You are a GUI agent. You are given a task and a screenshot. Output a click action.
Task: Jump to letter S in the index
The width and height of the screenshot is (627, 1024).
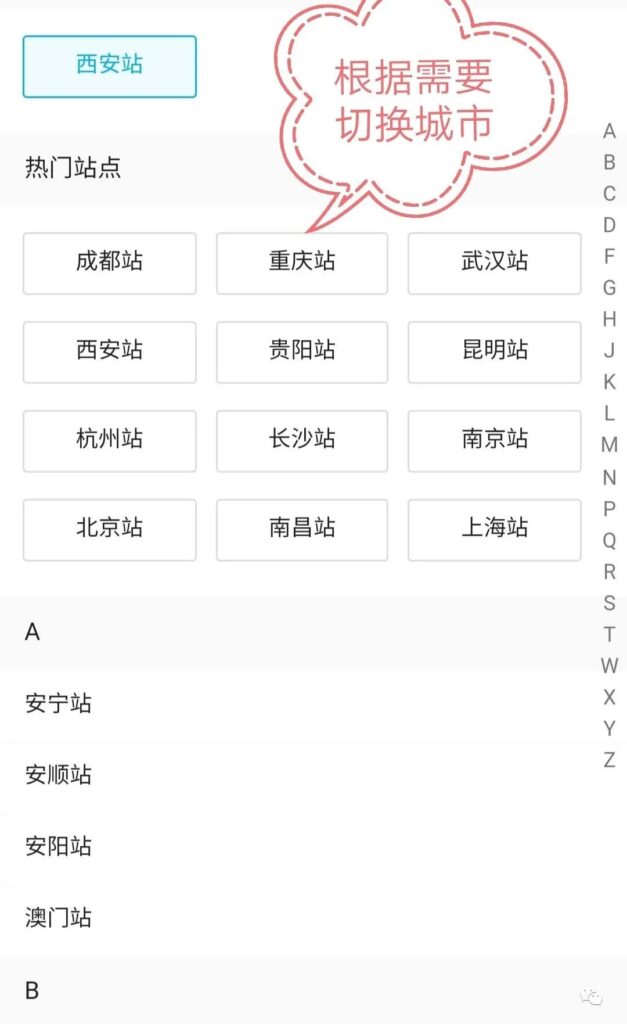pyautogui.click(x=609, y=603)
